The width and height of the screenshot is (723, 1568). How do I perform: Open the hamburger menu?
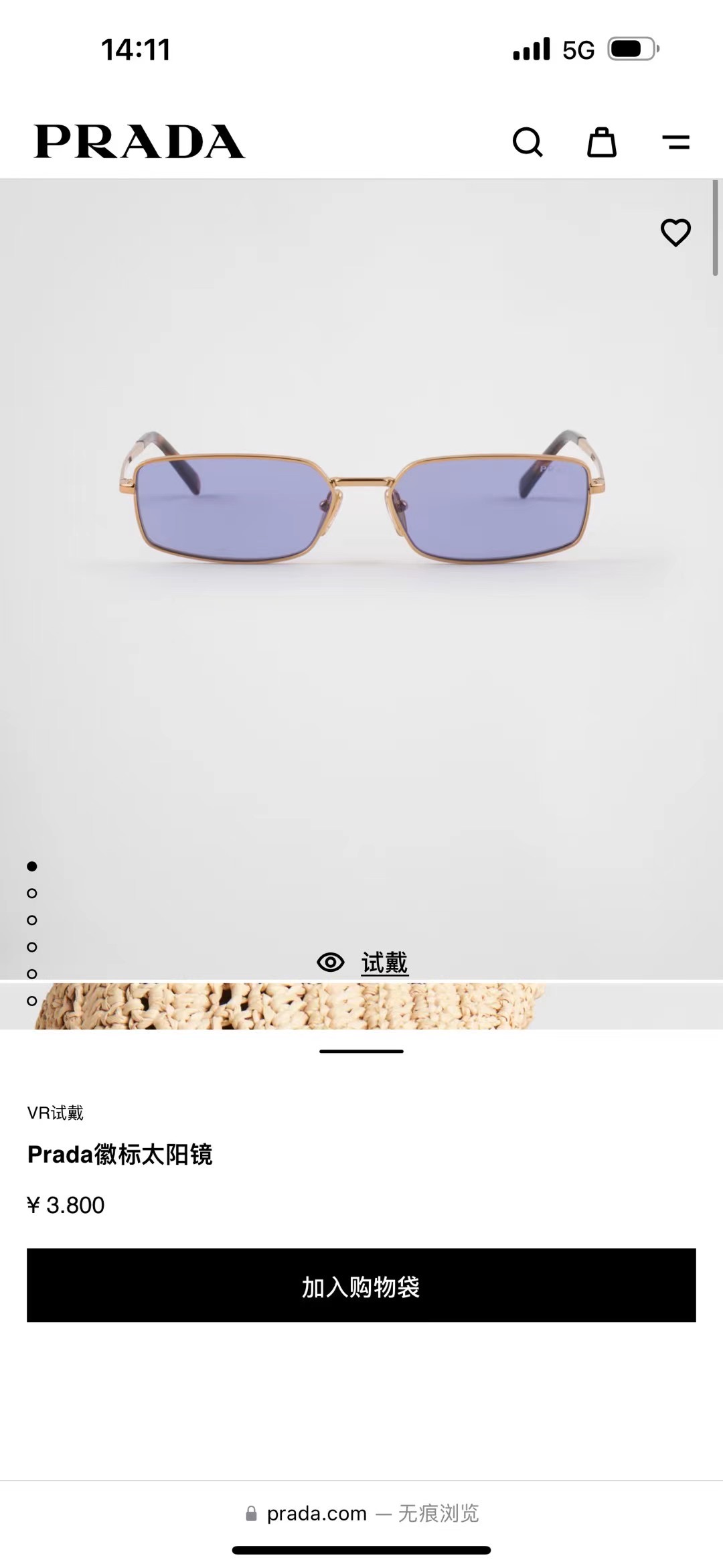pos(675,142)
